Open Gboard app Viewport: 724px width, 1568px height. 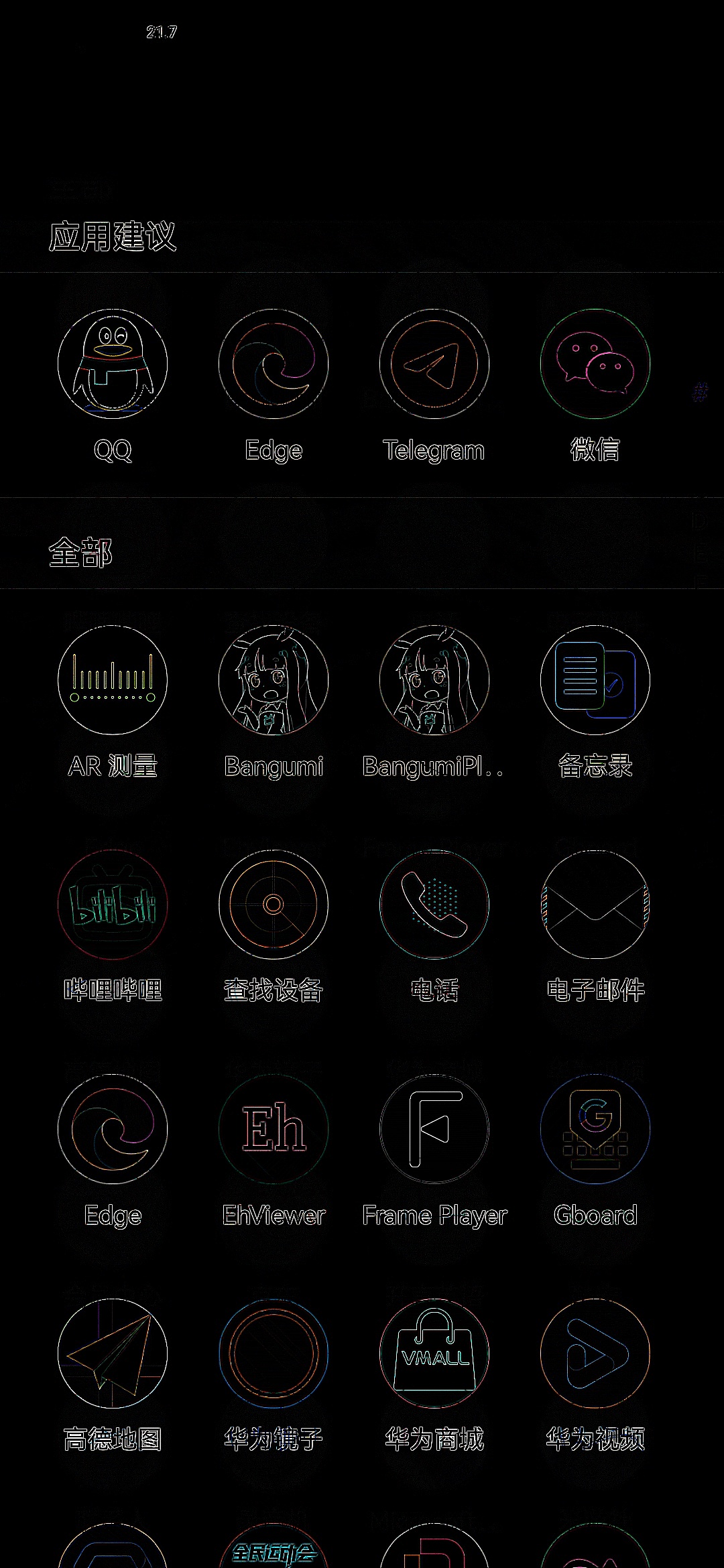tap(595, 1129)
